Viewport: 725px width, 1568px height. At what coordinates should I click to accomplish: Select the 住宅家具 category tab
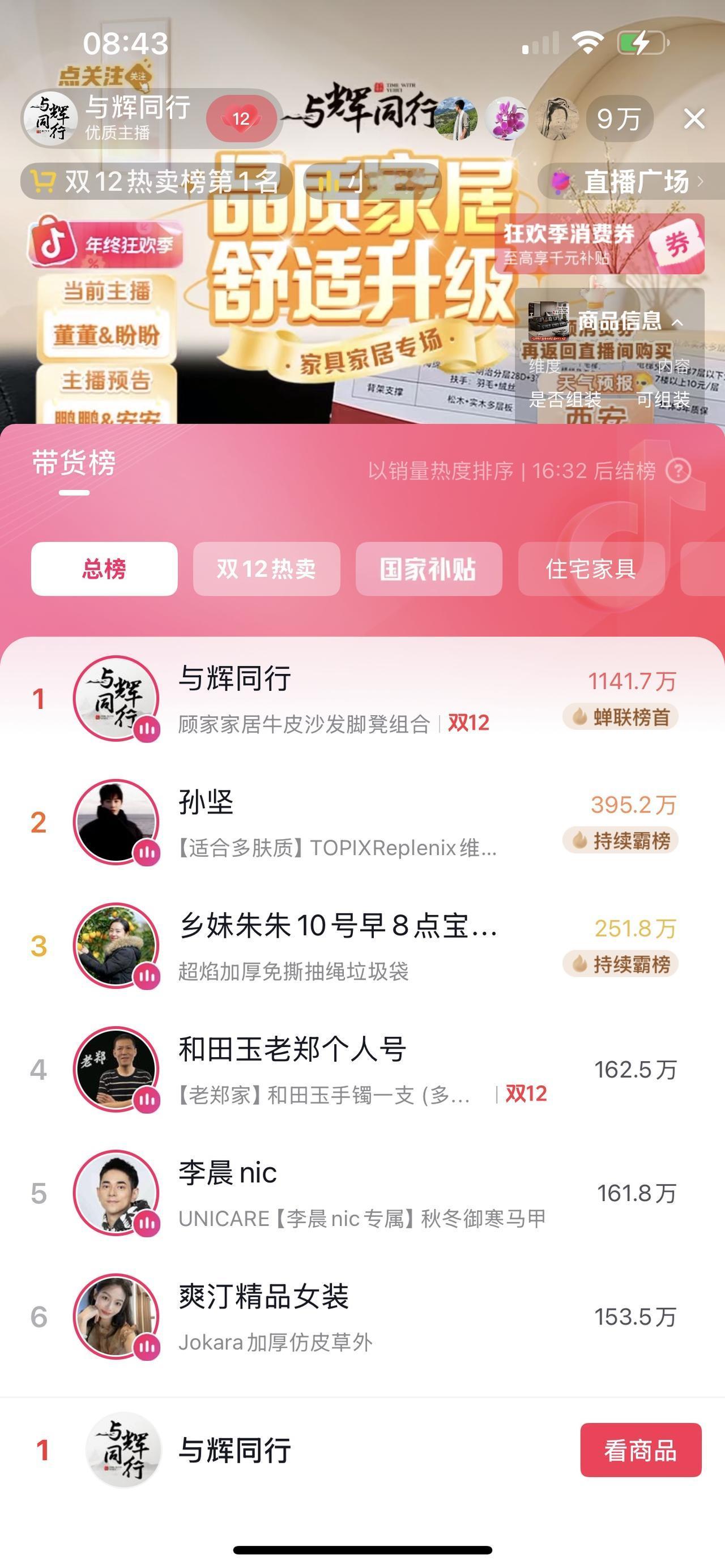click(x=591, y=569)
